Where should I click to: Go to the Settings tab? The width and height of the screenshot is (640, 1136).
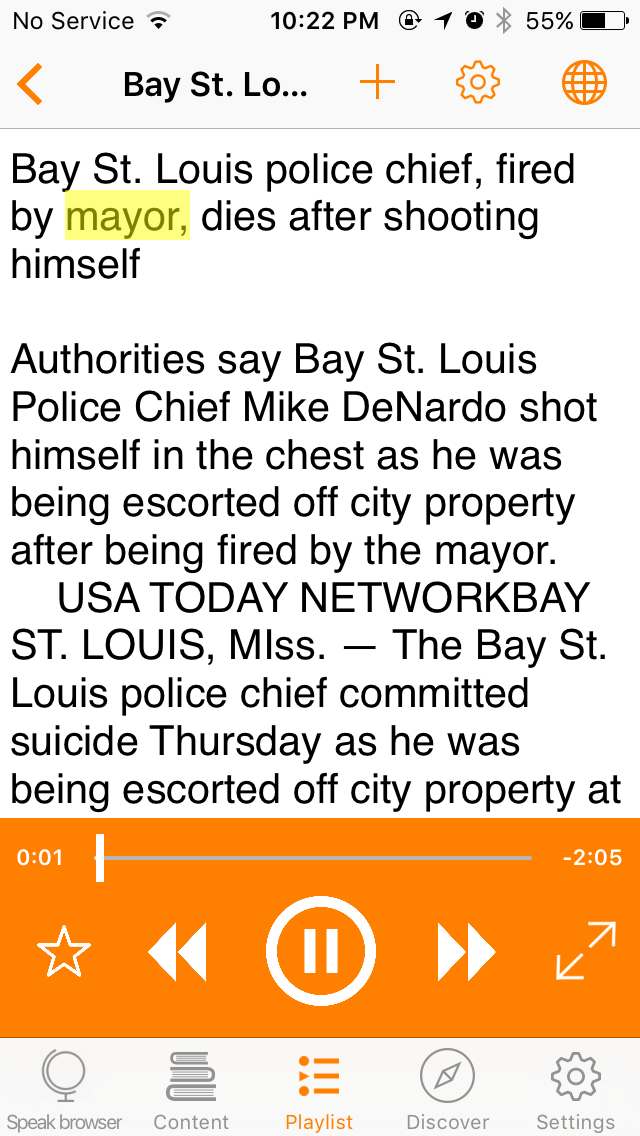click(575, 1090)
